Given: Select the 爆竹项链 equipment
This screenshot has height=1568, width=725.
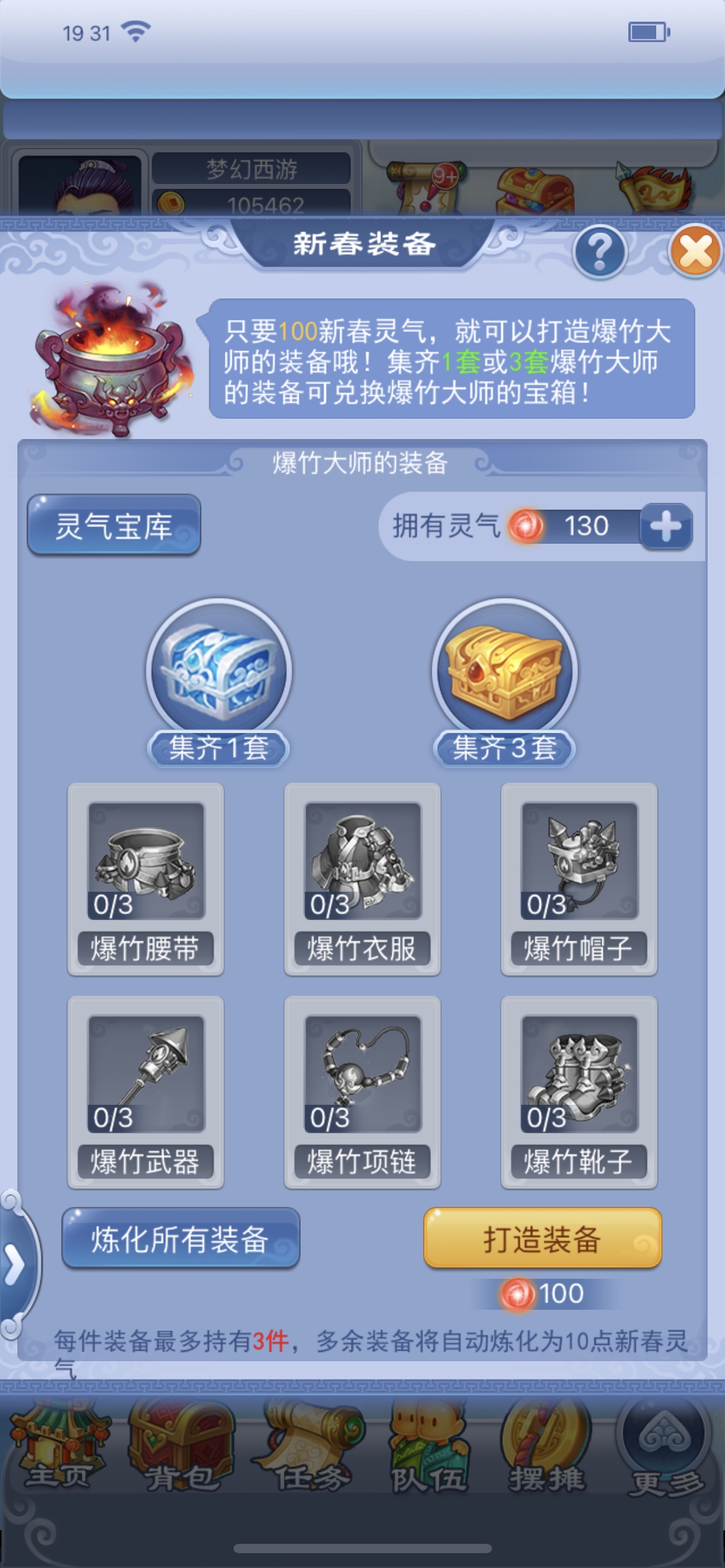Looking at the screenshot, I should coord(362,1091).
